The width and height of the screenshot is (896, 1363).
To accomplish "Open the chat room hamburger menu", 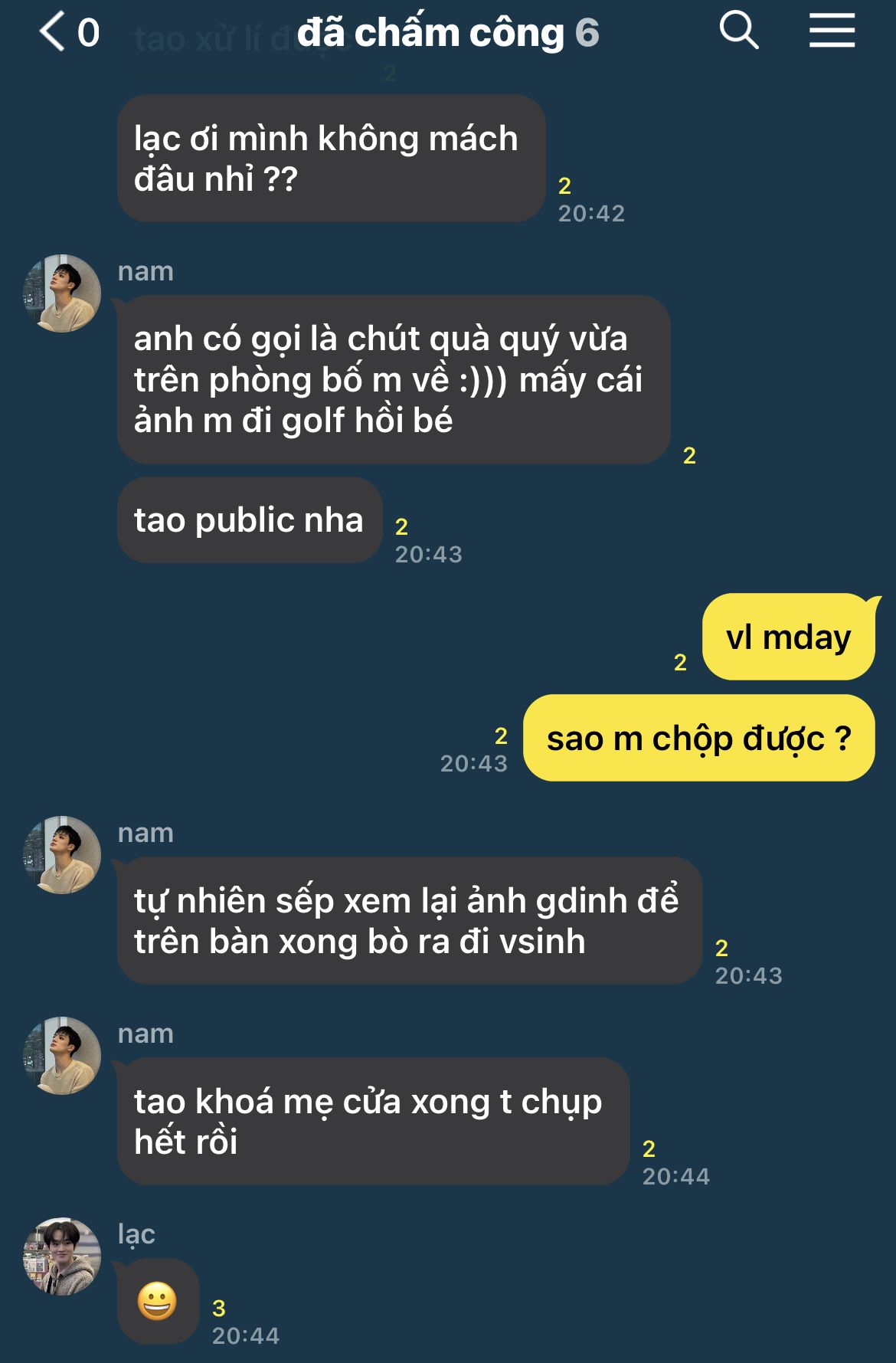I will (832, 31).
